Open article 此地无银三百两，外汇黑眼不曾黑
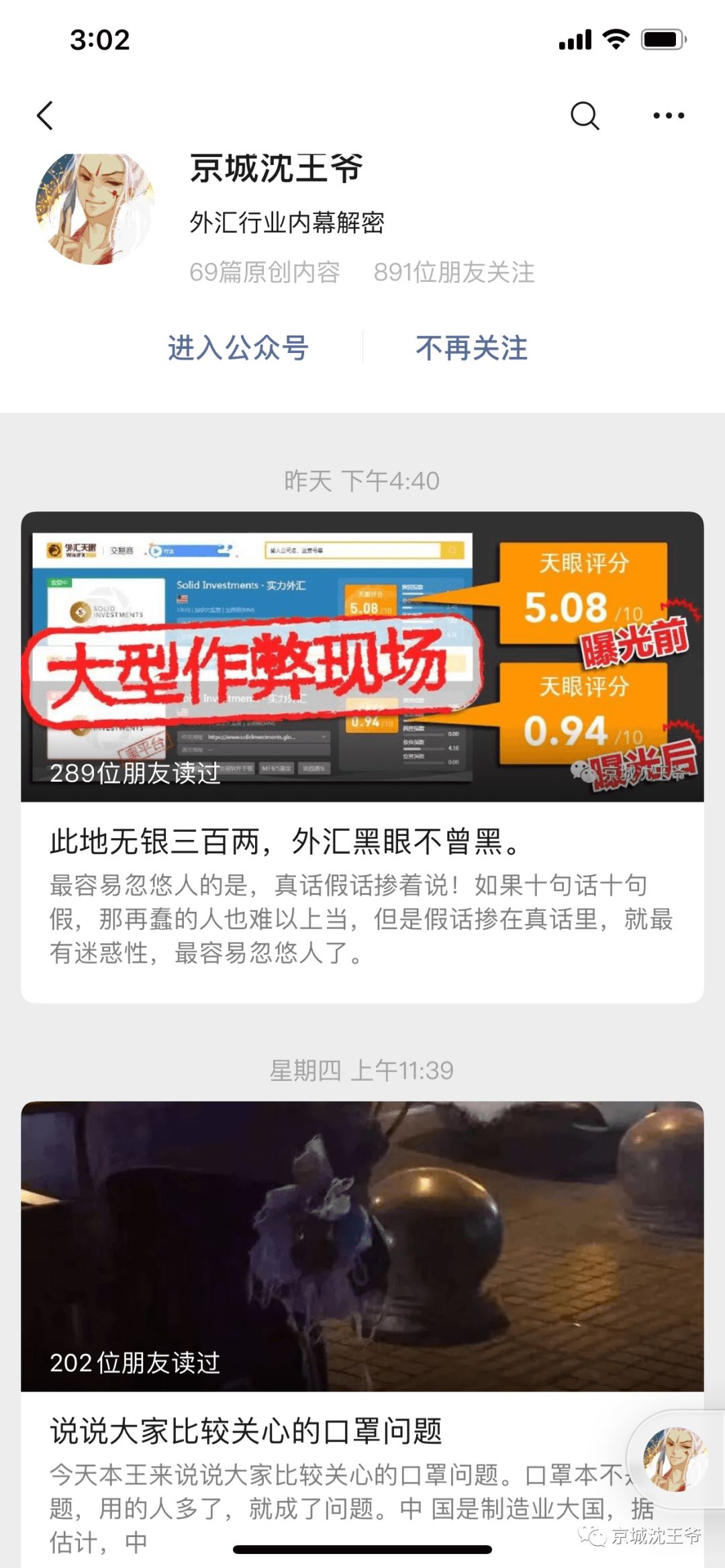Image resolution: width=725 pixels, height=1568 pixels. tap(362, 841)
